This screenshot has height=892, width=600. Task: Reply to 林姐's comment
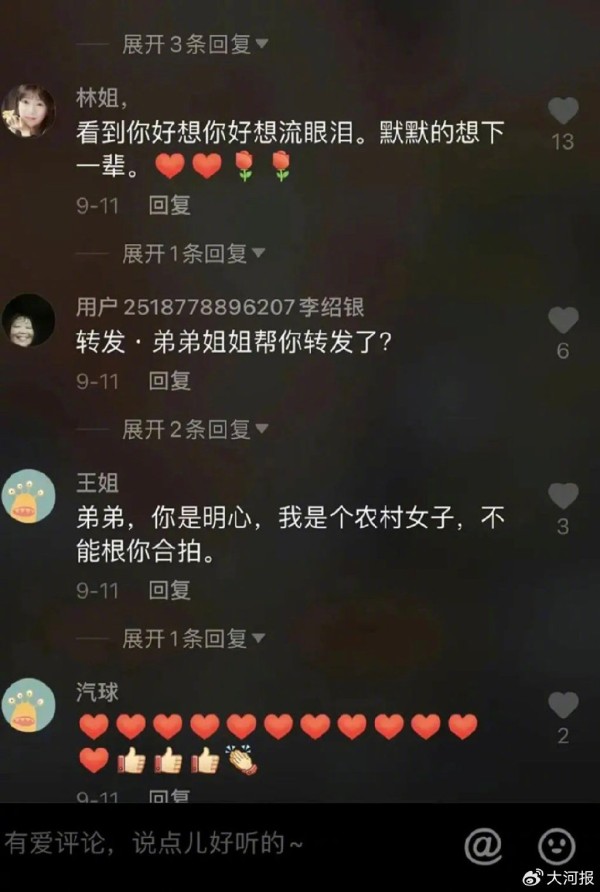click(x=169, y=206)
